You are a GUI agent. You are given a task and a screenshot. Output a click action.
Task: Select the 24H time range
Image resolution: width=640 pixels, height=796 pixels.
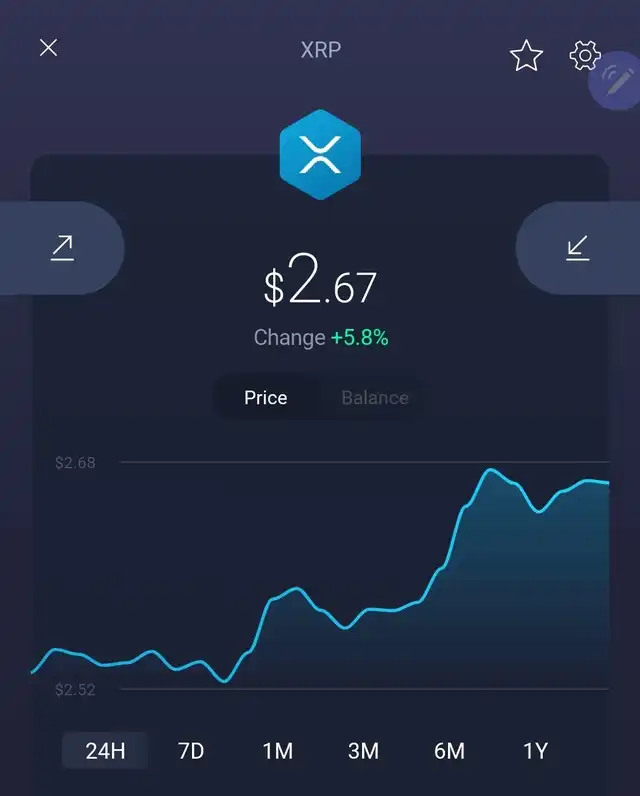[x=105, y=751]
